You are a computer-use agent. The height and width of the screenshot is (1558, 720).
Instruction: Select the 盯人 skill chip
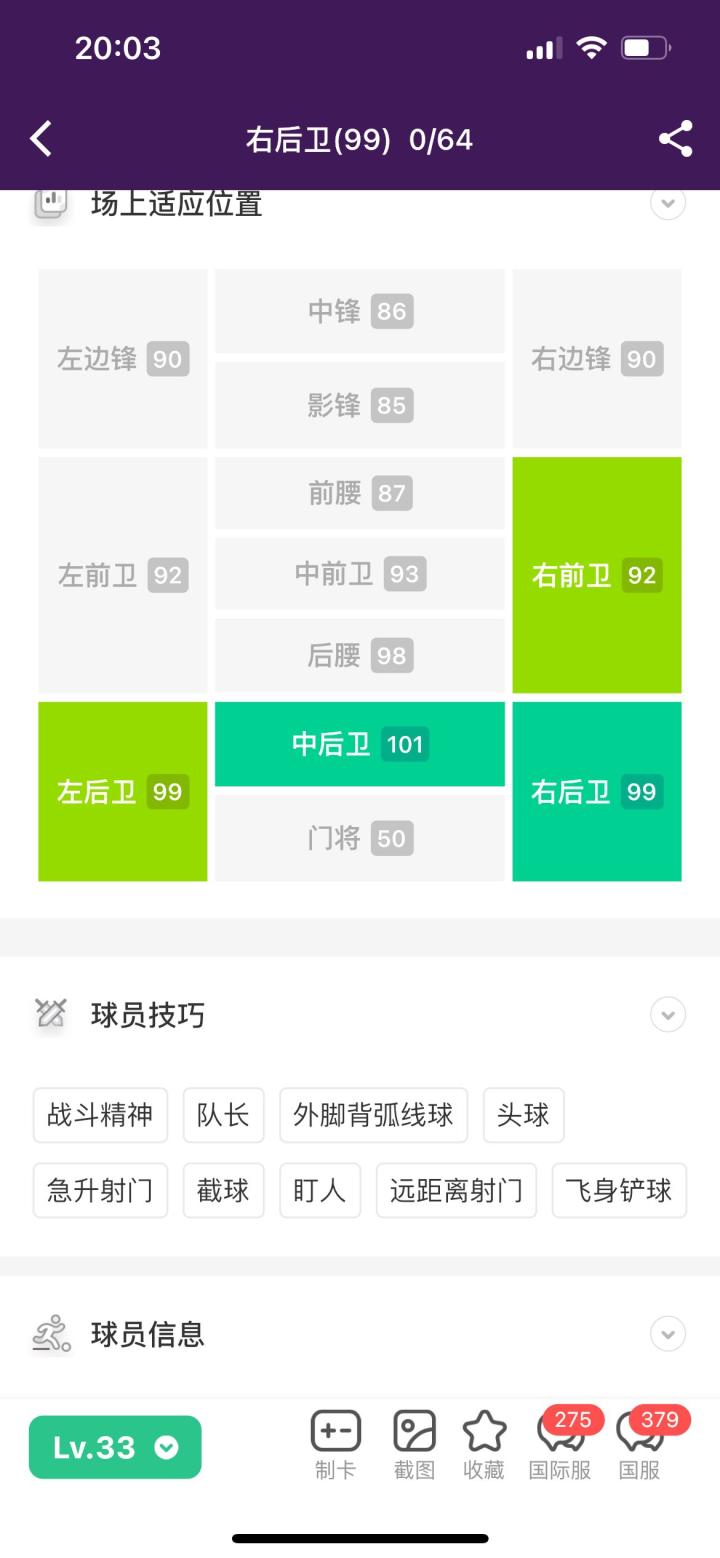[319, 1190]
